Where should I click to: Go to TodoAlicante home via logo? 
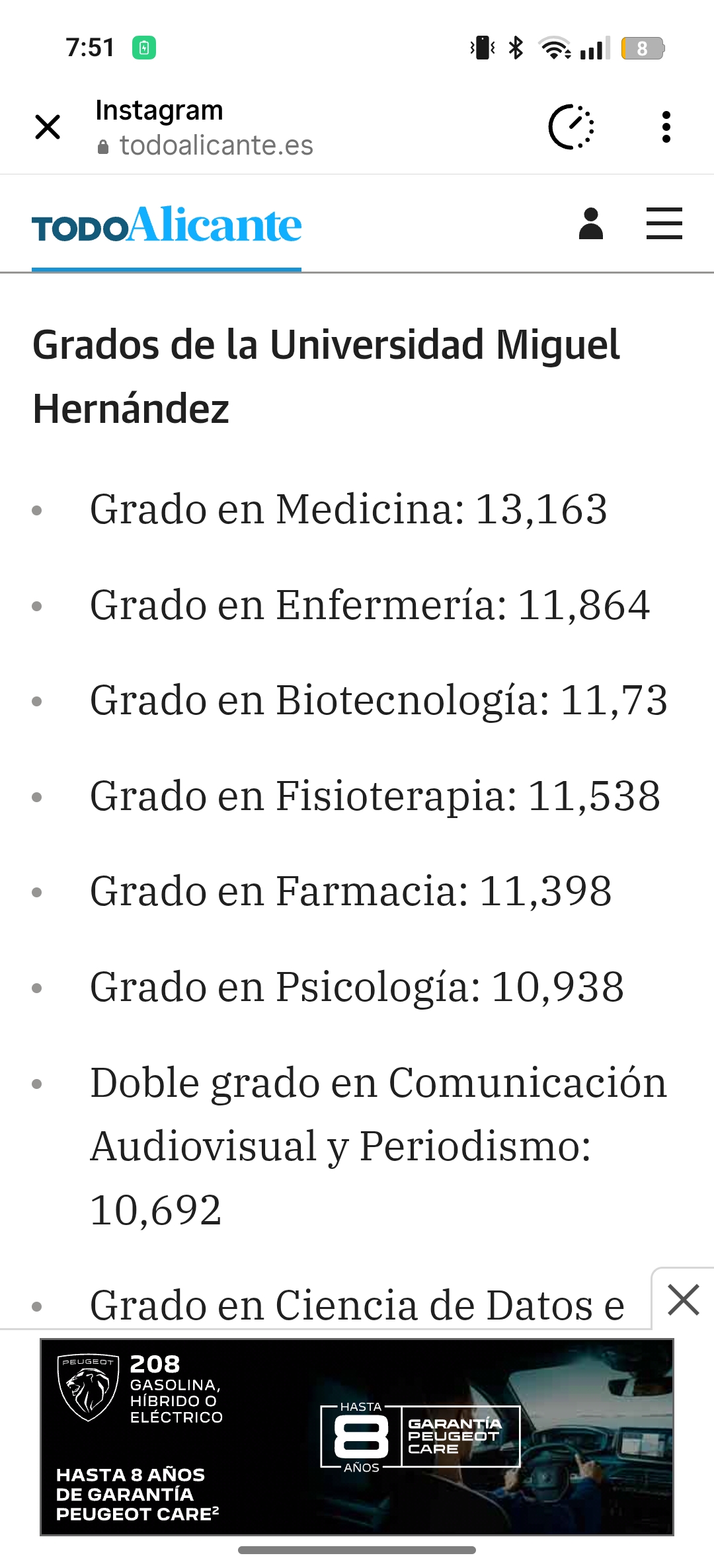pyautogui.click(x=167, y=226)
